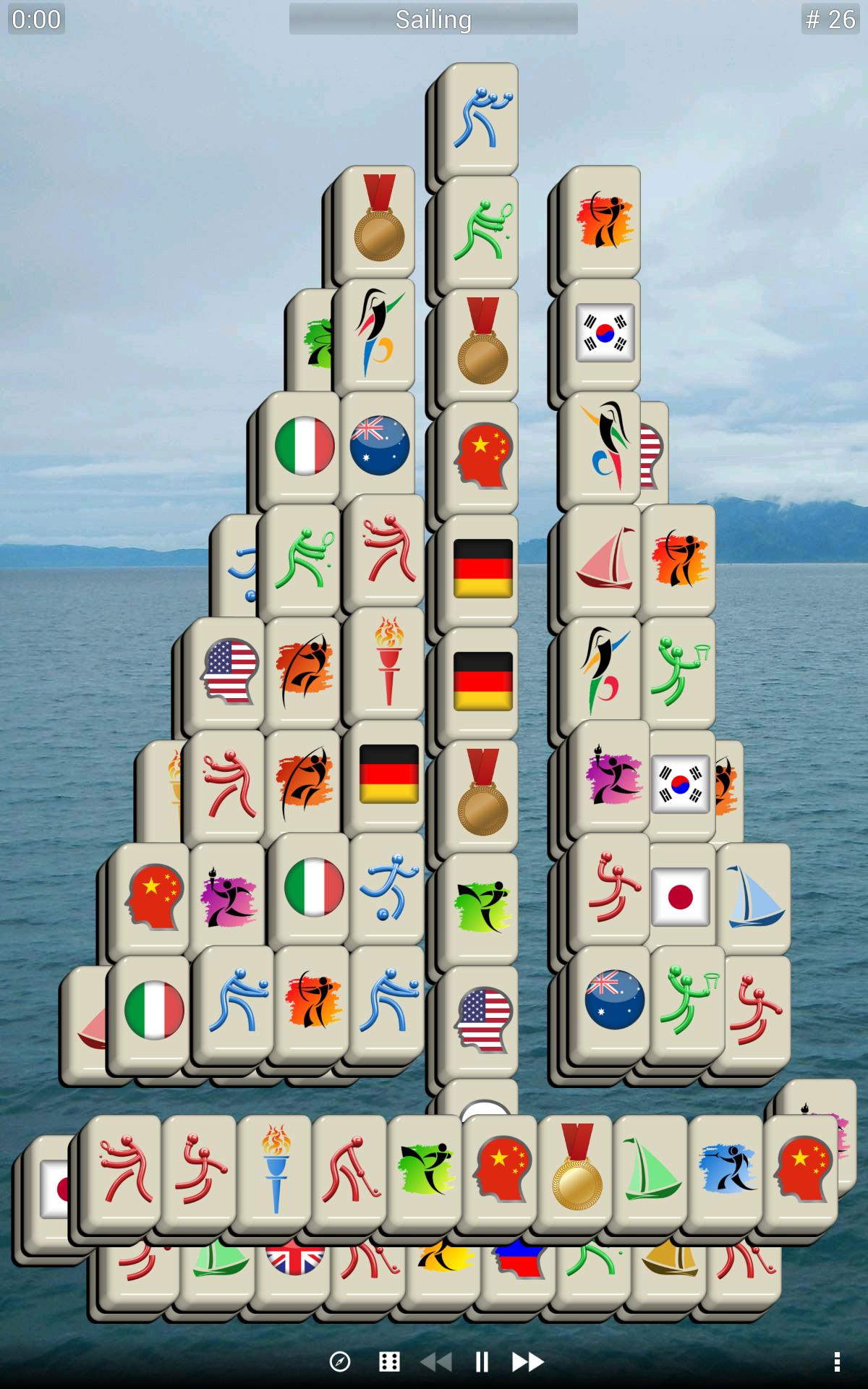Image resolution: width=868 pixels, height=1389 pixels.
Task: Select the blue soccer player tile
Action: (x=388, y=890)
